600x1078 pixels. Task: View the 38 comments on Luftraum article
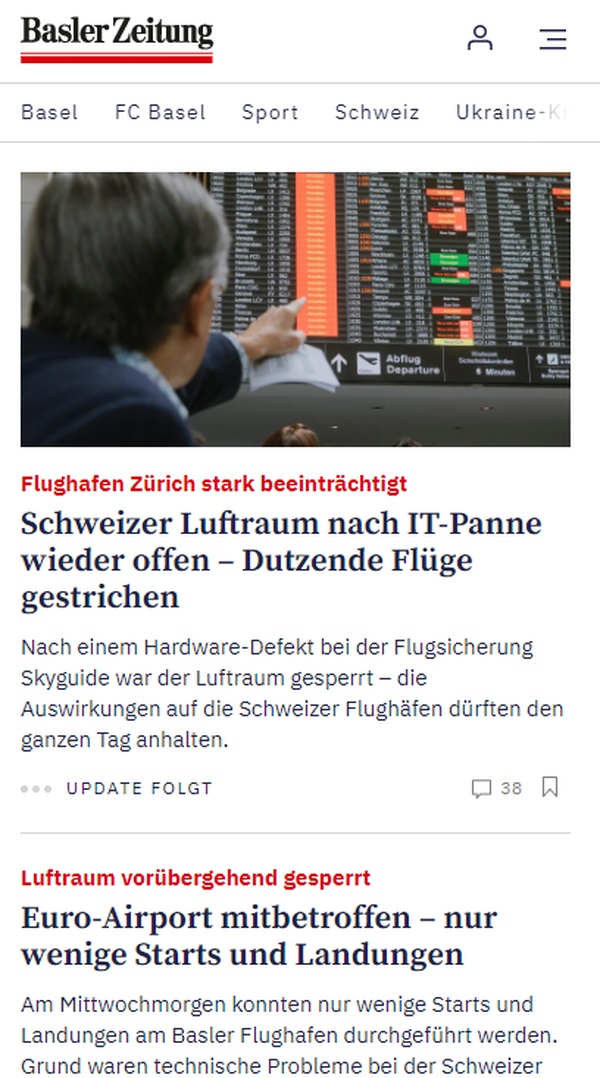(497, 788)
